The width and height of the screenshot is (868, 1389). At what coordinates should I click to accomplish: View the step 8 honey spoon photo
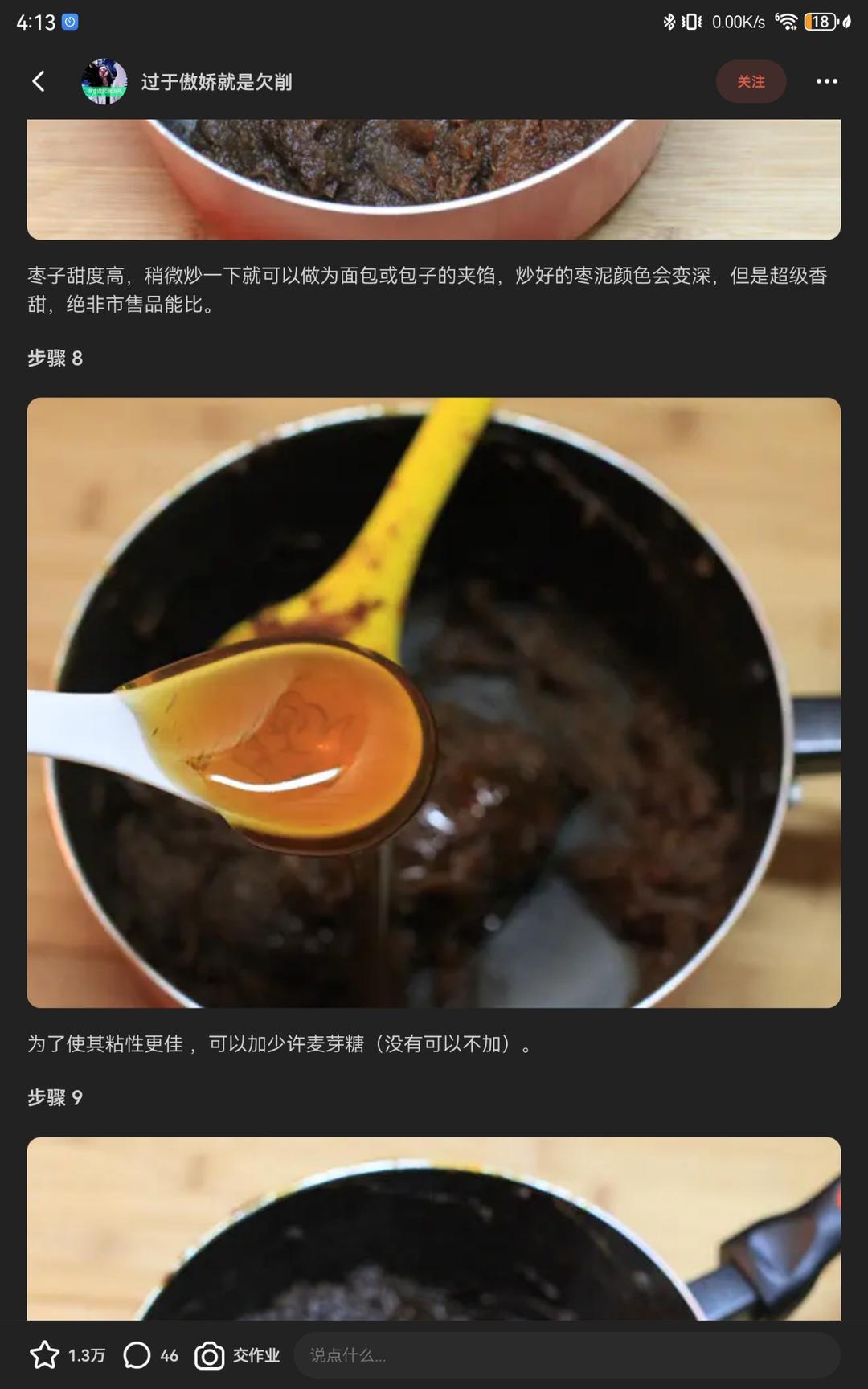click(x=434, y=701)
